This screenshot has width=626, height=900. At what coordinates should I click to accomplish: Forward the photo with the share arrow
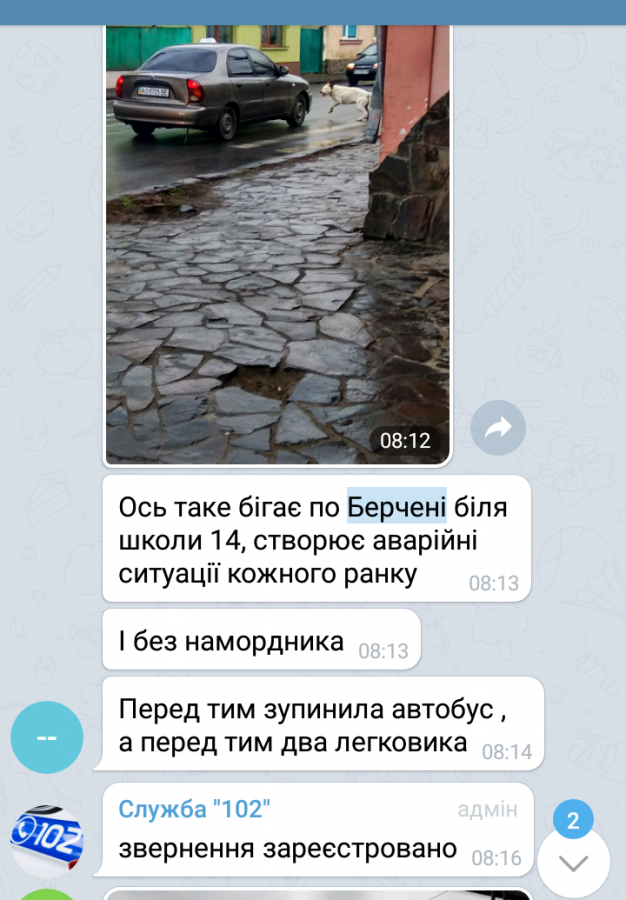[x=498, y=428]
